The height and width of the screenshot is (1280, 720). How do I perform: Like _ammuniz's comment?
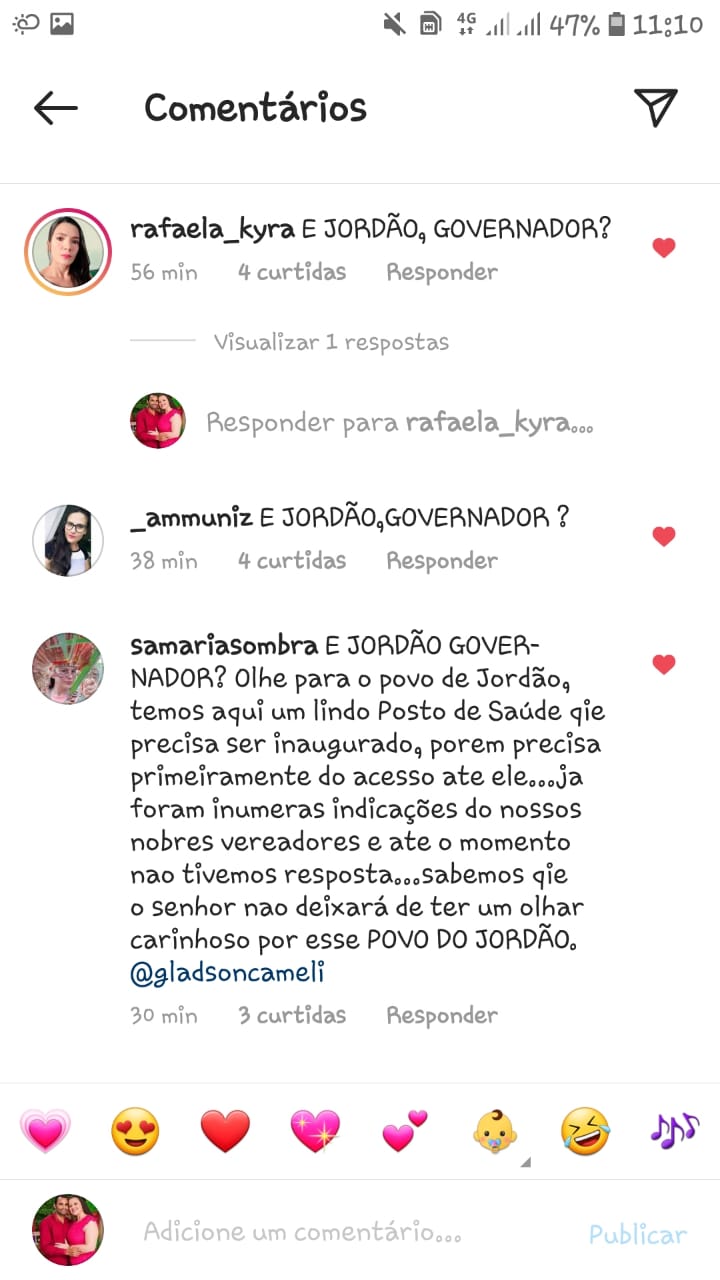664,537
